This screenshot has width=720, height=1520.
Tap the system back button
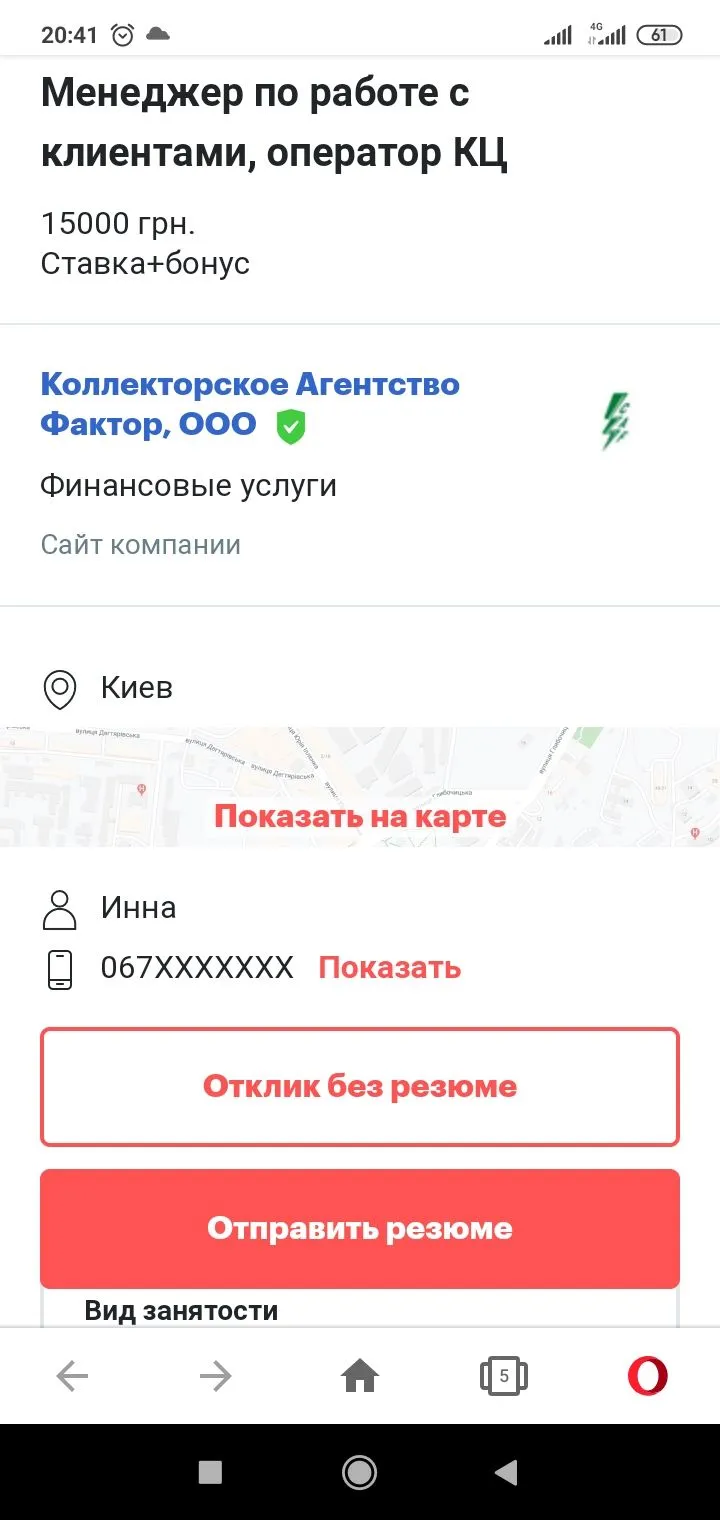tap(507, 1472)
